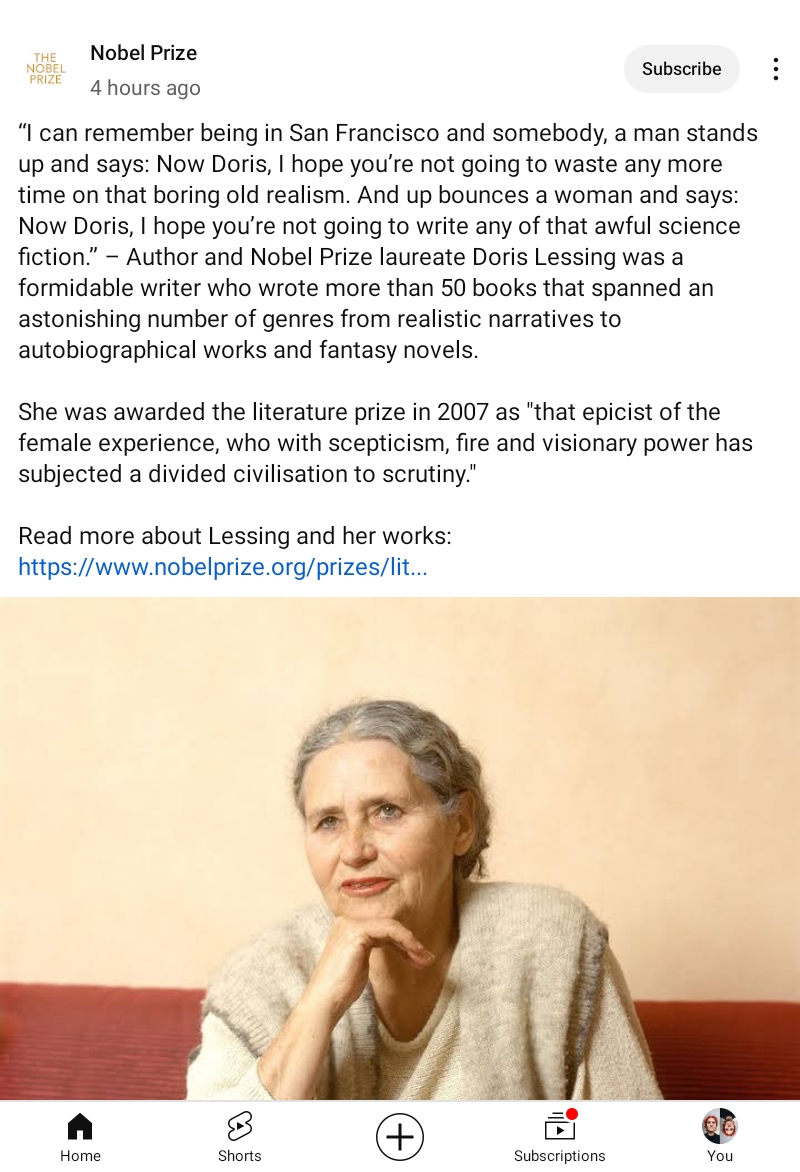Tap the create plus button
800x1172 pixels.
point(400,1137)
